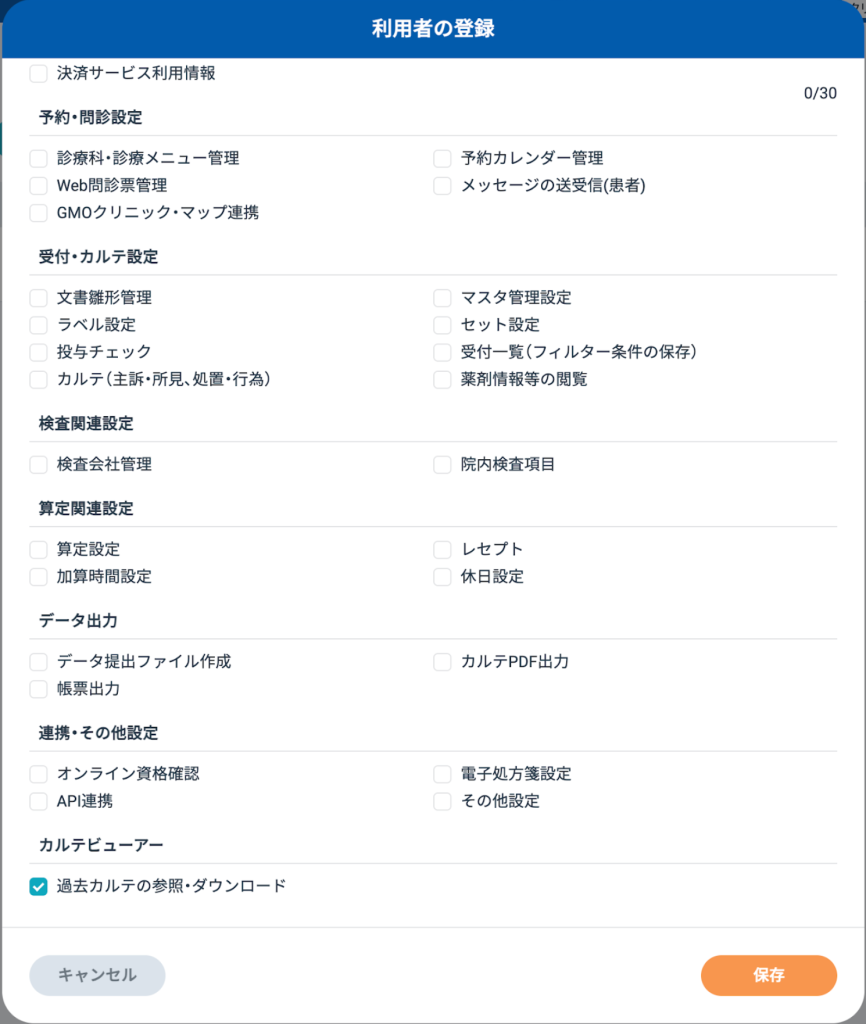Check 決済サービス利用情報 checkbox
The height and width of the screenshot is (1024, 866).
[39, 73]
